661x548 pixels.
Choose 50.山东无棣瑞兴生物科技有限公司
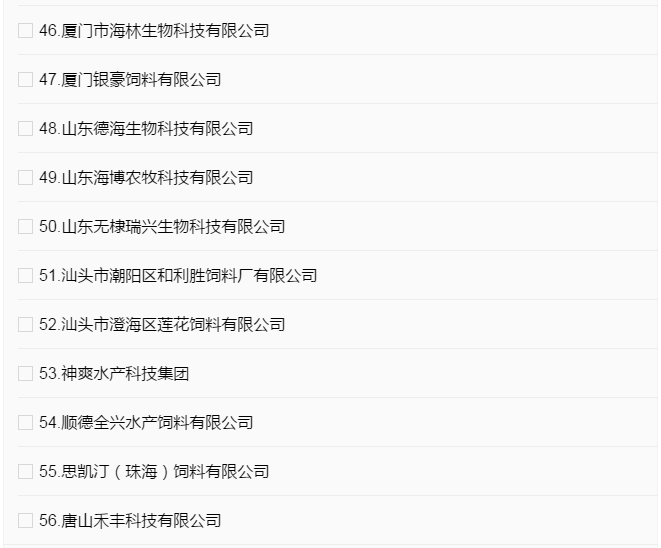coord(25,227)
